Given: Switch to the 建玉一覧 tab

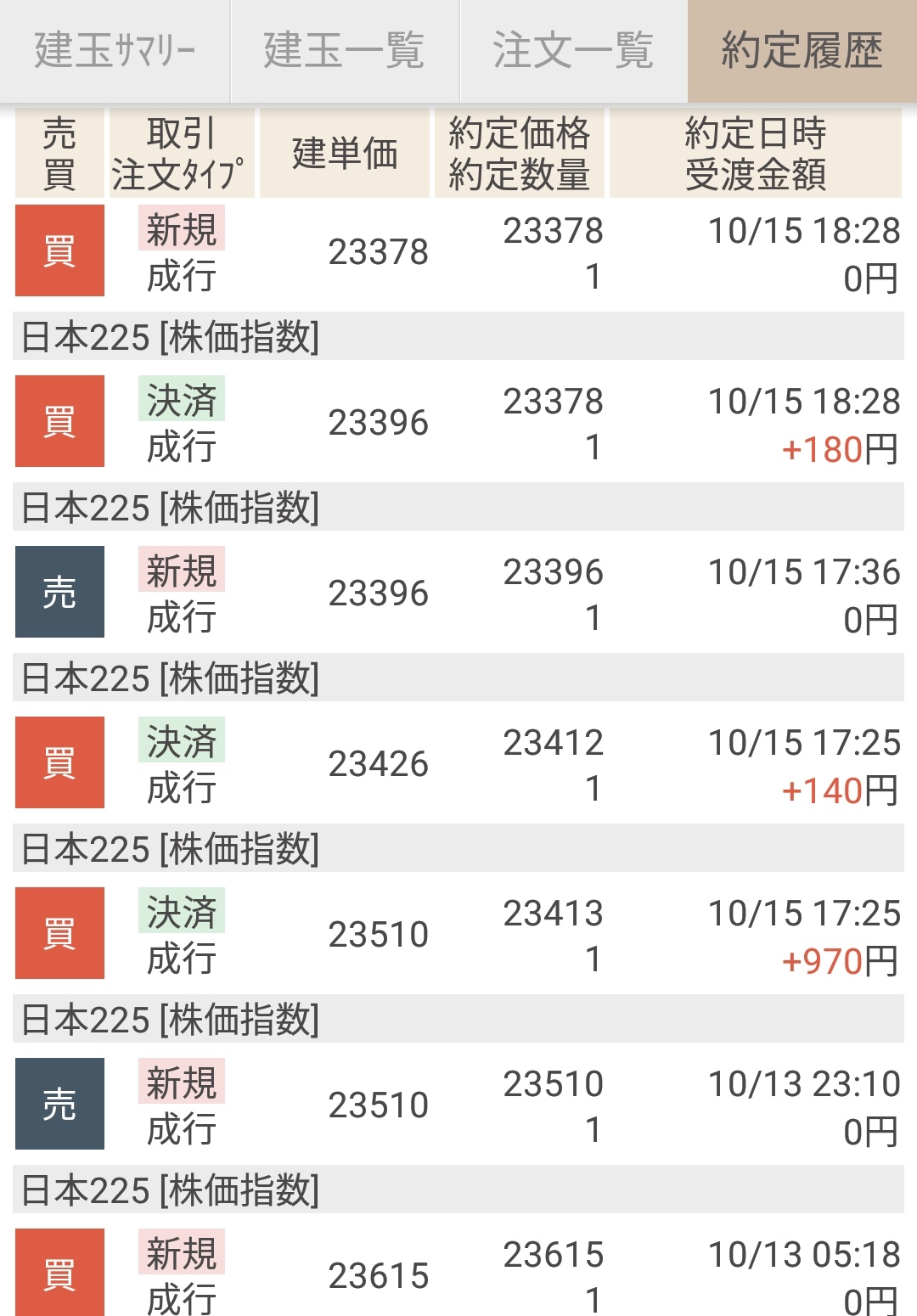Looking at the screenshot, I should coord(344,51).
